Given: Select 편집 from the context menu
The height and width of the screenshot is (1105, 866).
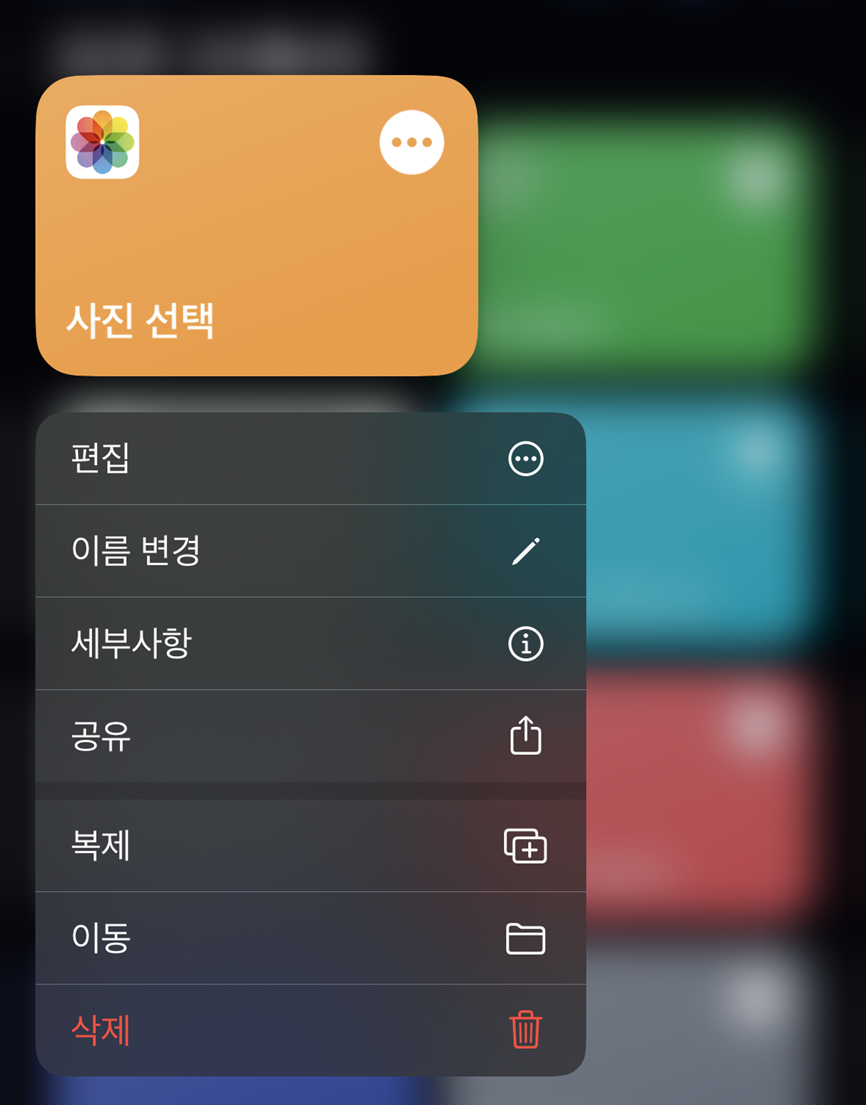Looking at the screenshot, I should (x=310, y=459).
